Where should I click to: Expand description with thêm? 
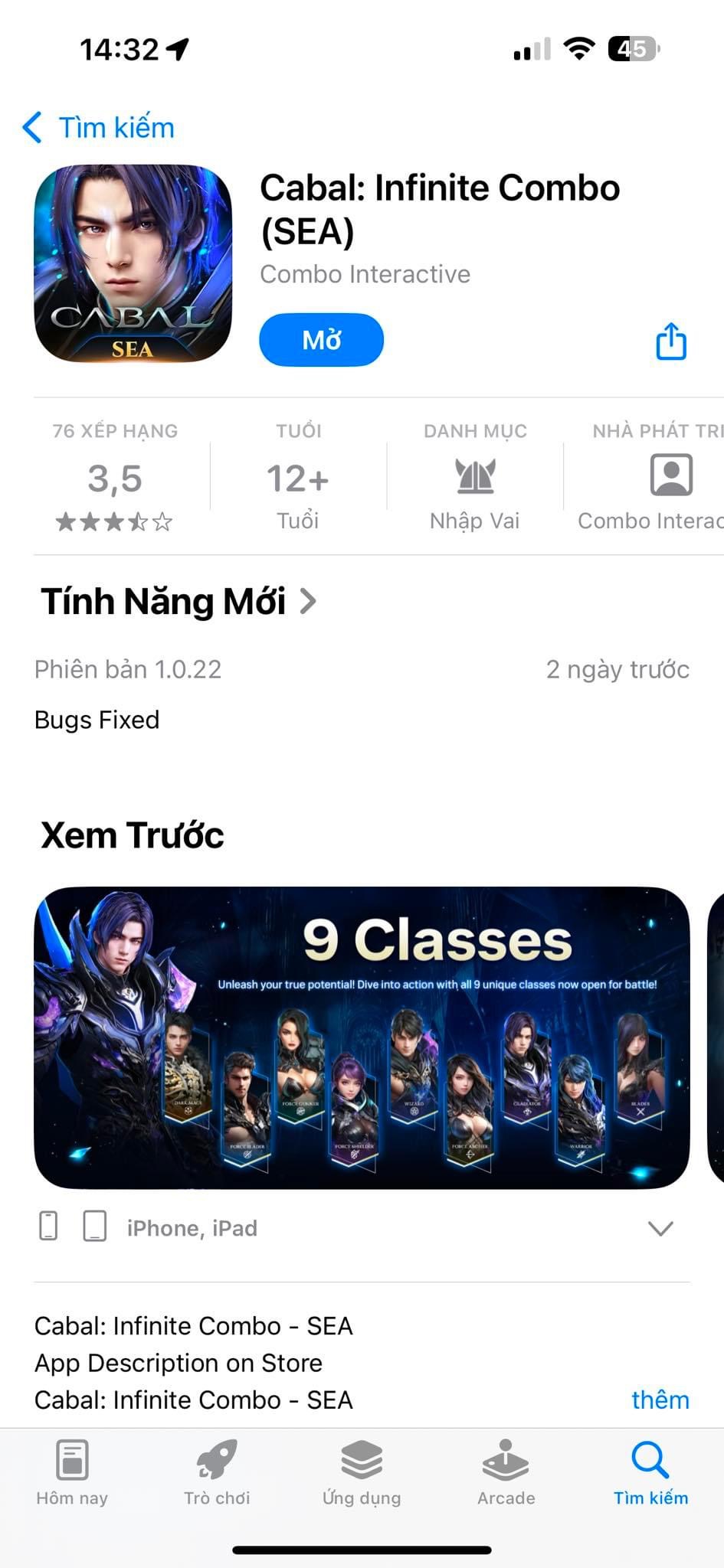click(660, 1400)
